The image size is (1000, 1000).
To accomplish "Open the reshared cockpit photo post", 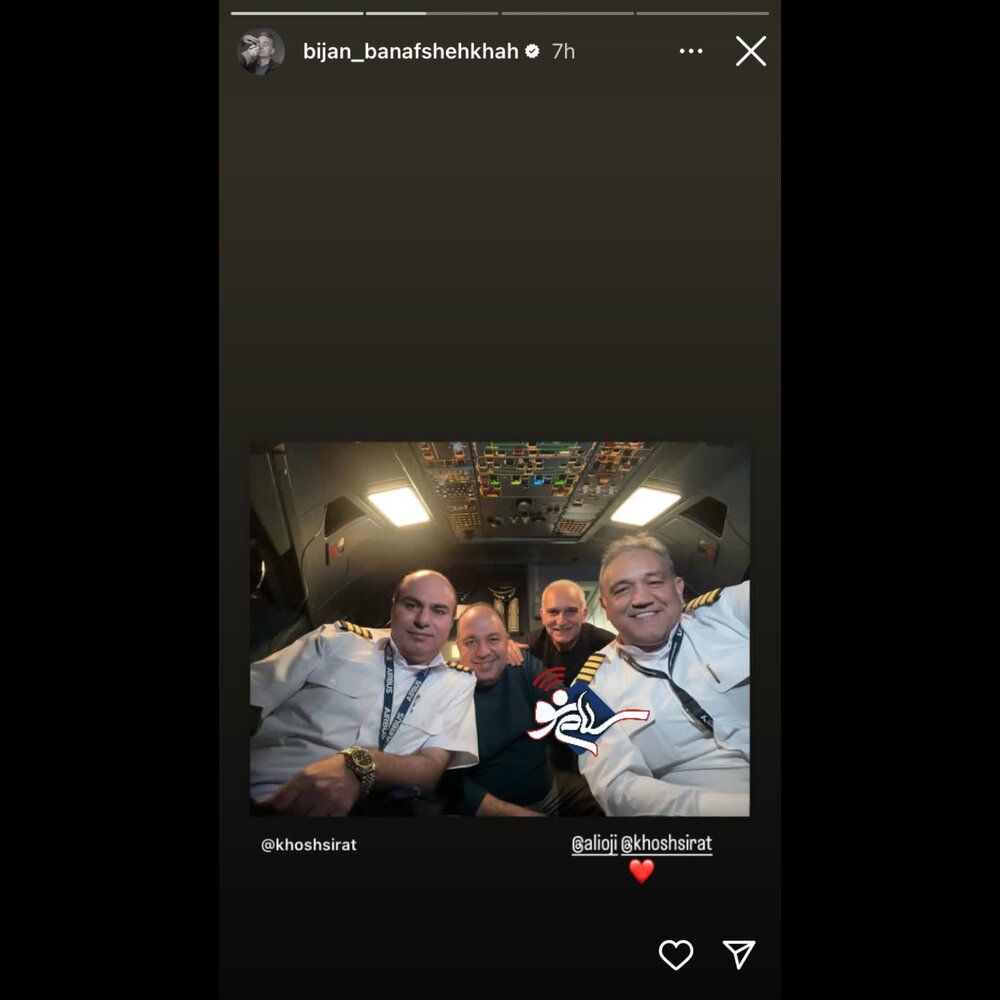I will pyautogui.click(x=499, y=629).
